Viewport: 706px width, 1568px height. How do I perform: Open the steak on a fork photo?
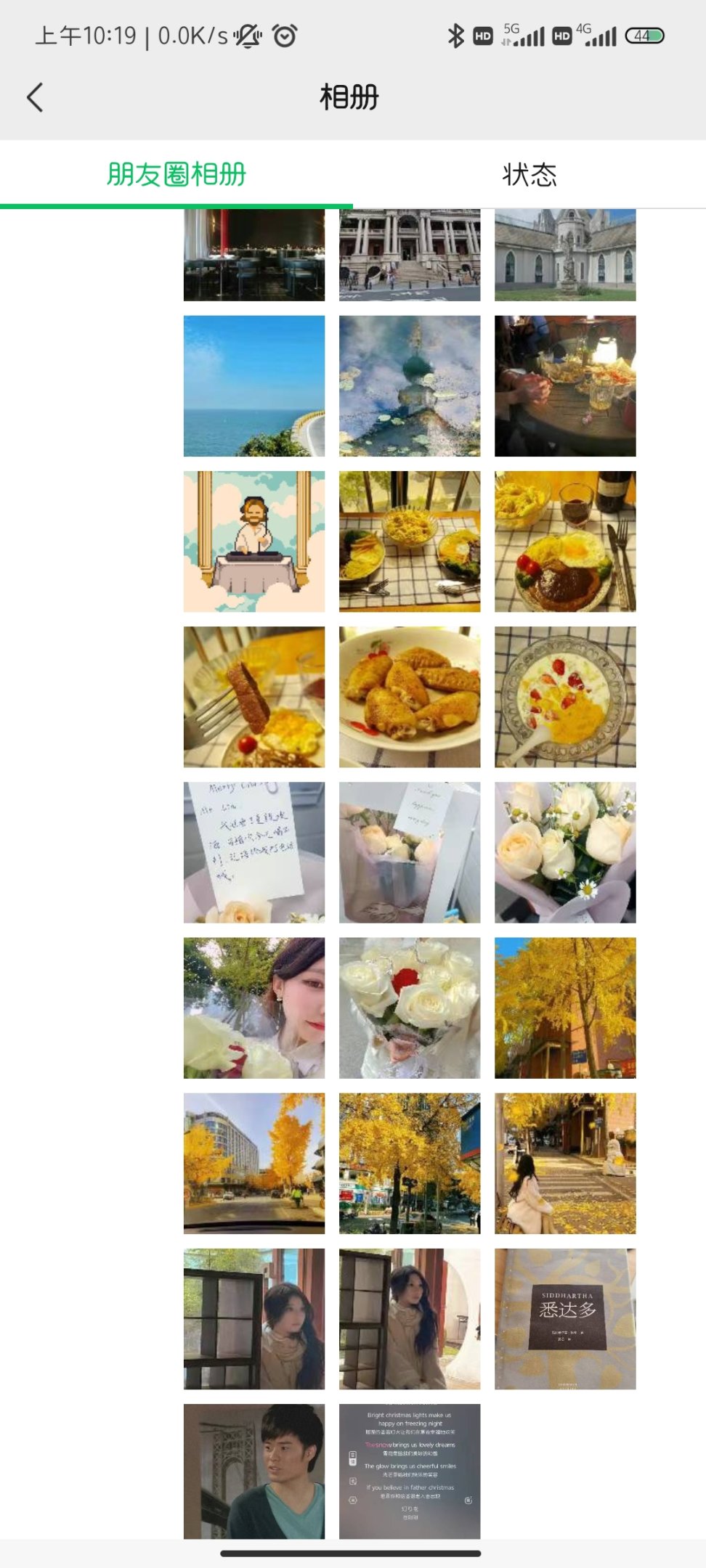click(254, 697)
